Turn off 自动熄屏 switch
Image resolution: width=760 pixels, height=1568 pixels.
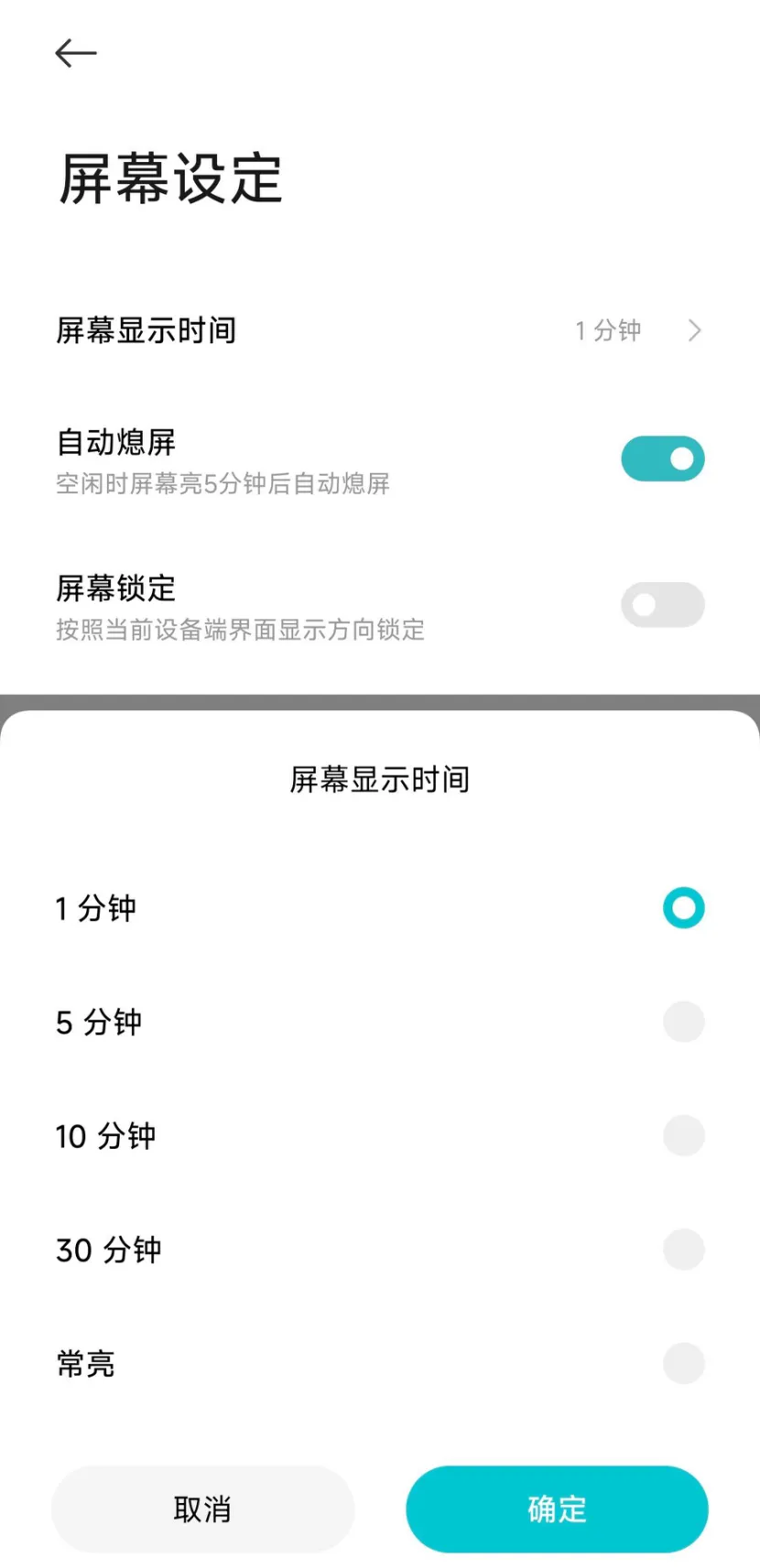[x=662, y=459]
